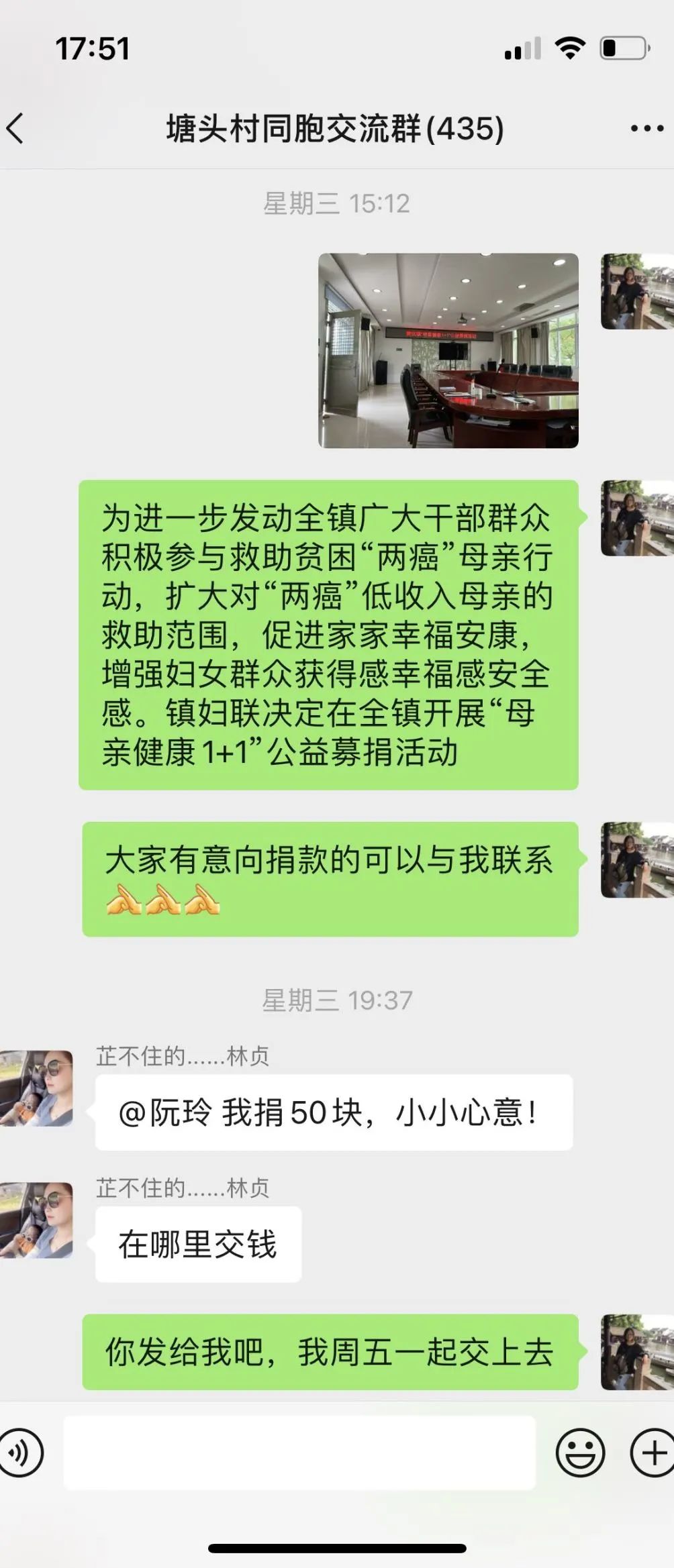Open the plus attachments menu
This screenshot has width=674, height=1568.
651,1453
